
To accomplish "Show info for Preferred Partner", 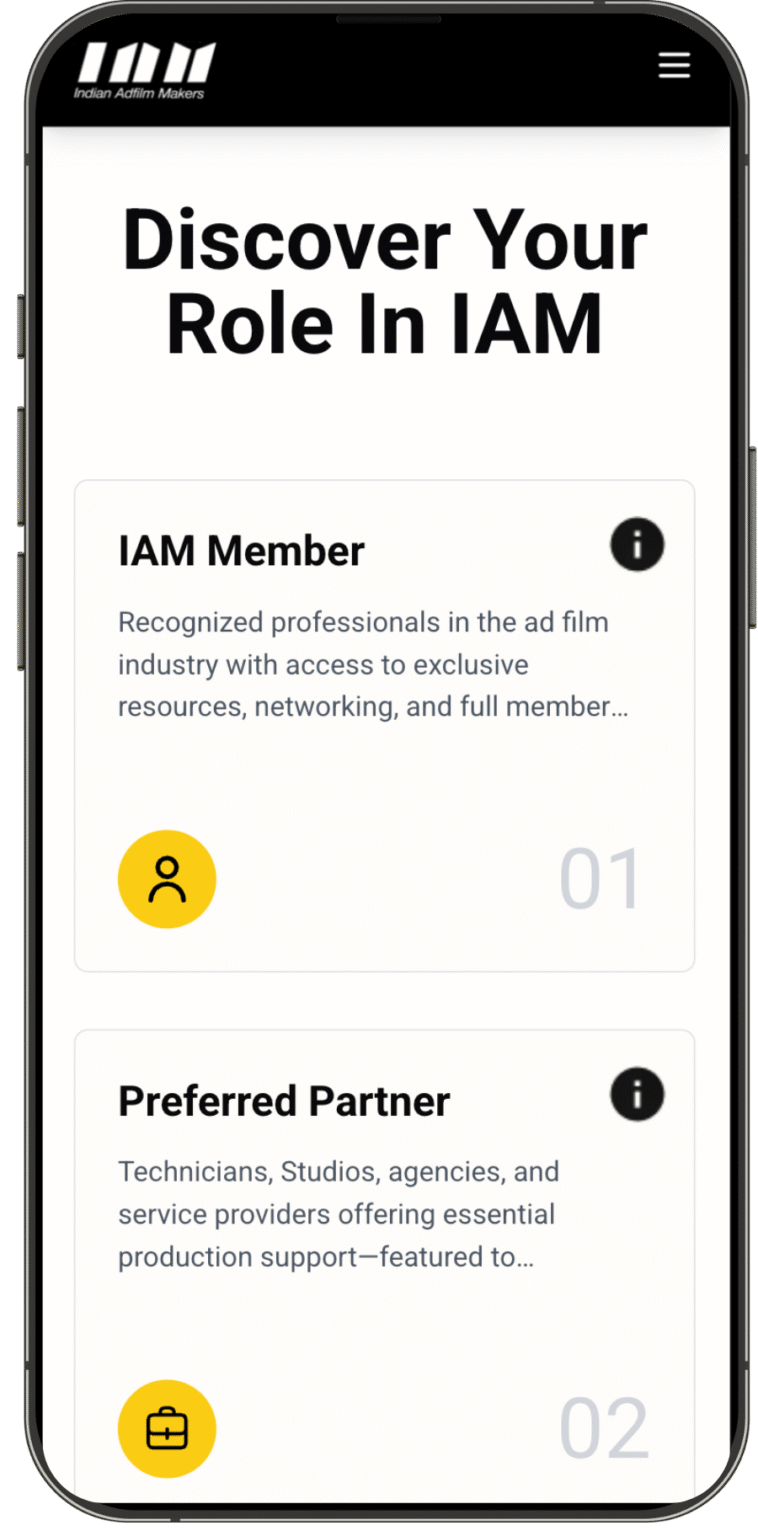I will click(x=637, y=1094).
